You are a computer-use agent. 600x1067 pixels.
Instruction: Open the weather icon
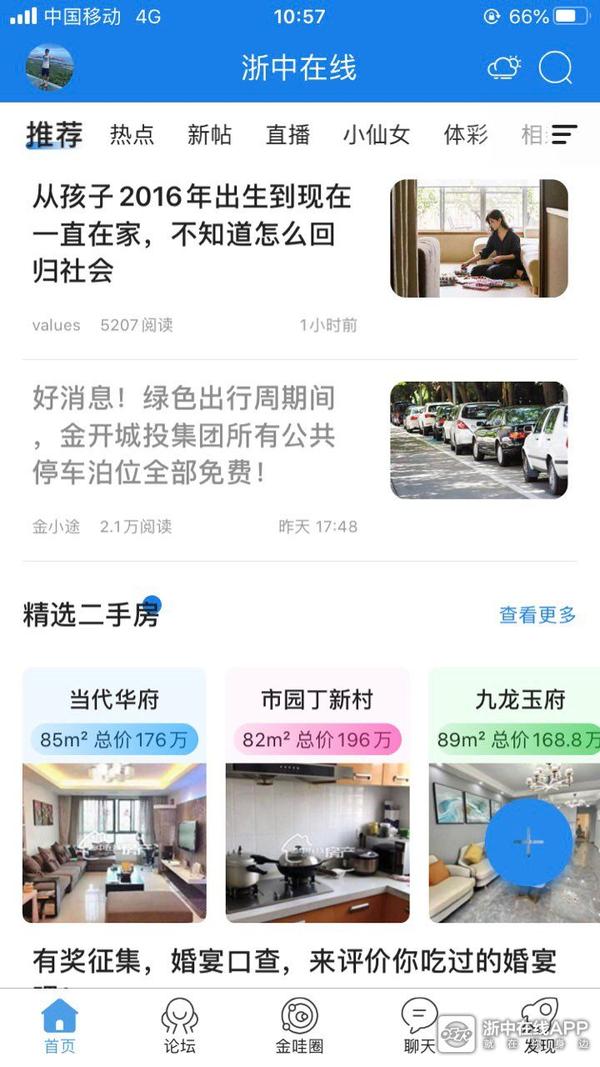tap(504, 68)
